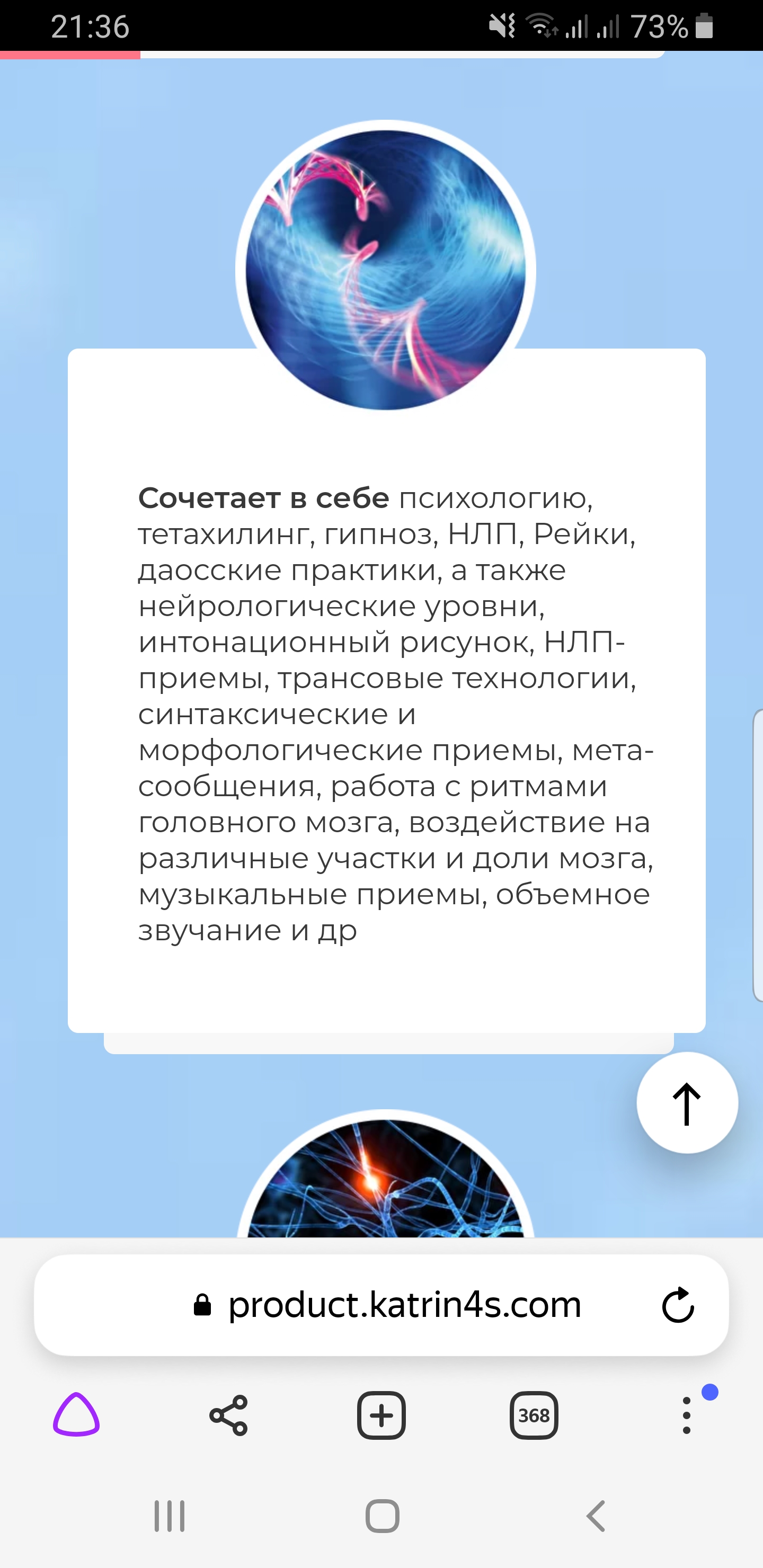Go to the phone's home screen
Screen dimensions: 763x1568
[382, 1516]
